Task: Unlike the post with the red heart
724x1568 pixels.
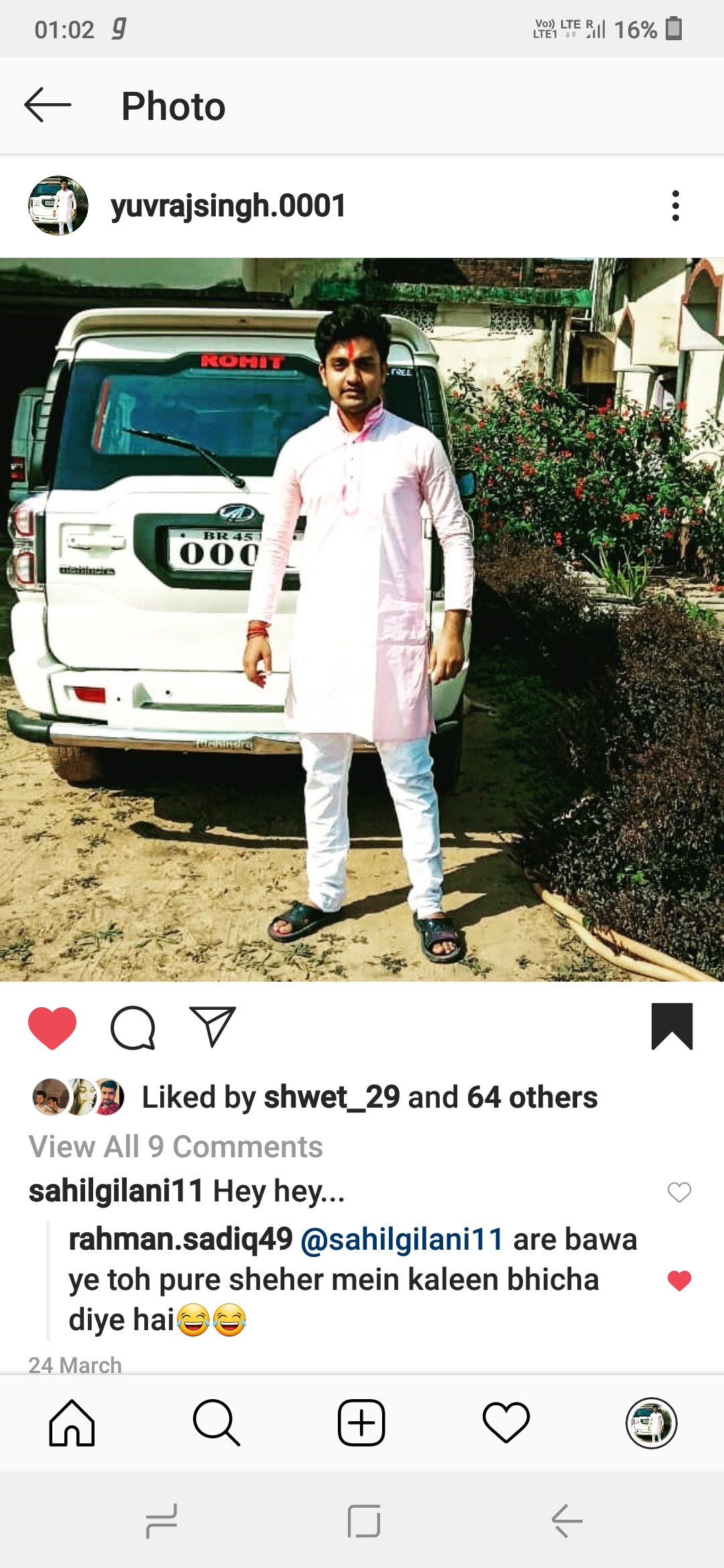Action: (x=52, y=1028)
